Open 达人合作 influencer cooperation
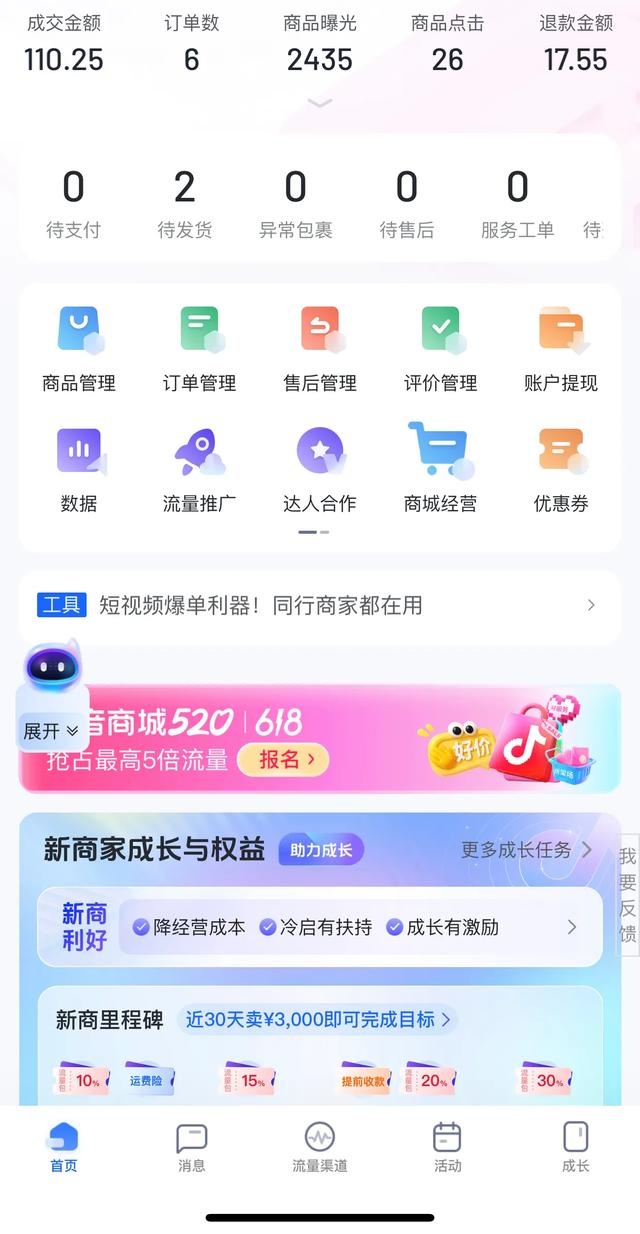 [320, 468]
